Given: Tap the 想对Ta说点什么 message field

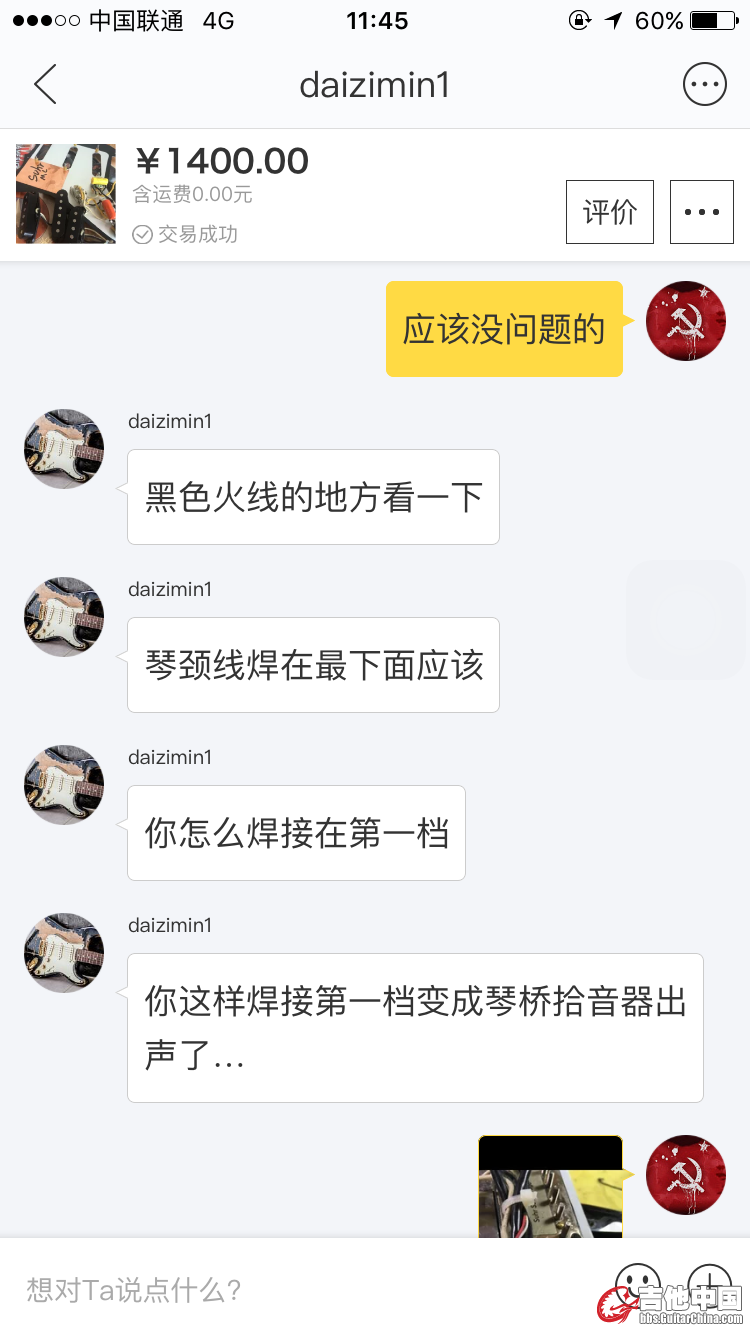Looking at the screenshot, I should point(300,1289).
